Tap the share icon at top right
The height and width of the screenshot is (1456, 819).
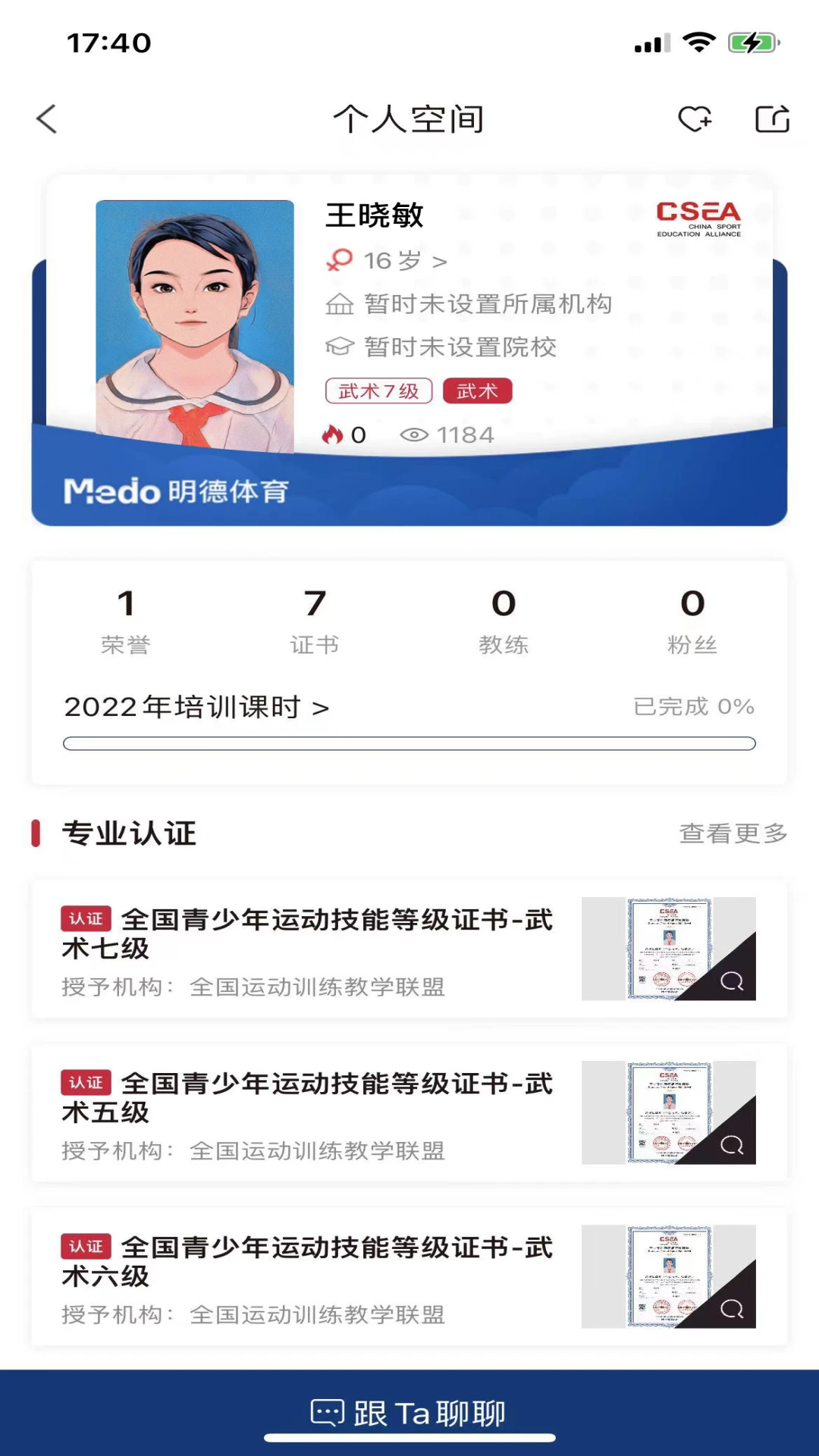[x=772, y=118]
